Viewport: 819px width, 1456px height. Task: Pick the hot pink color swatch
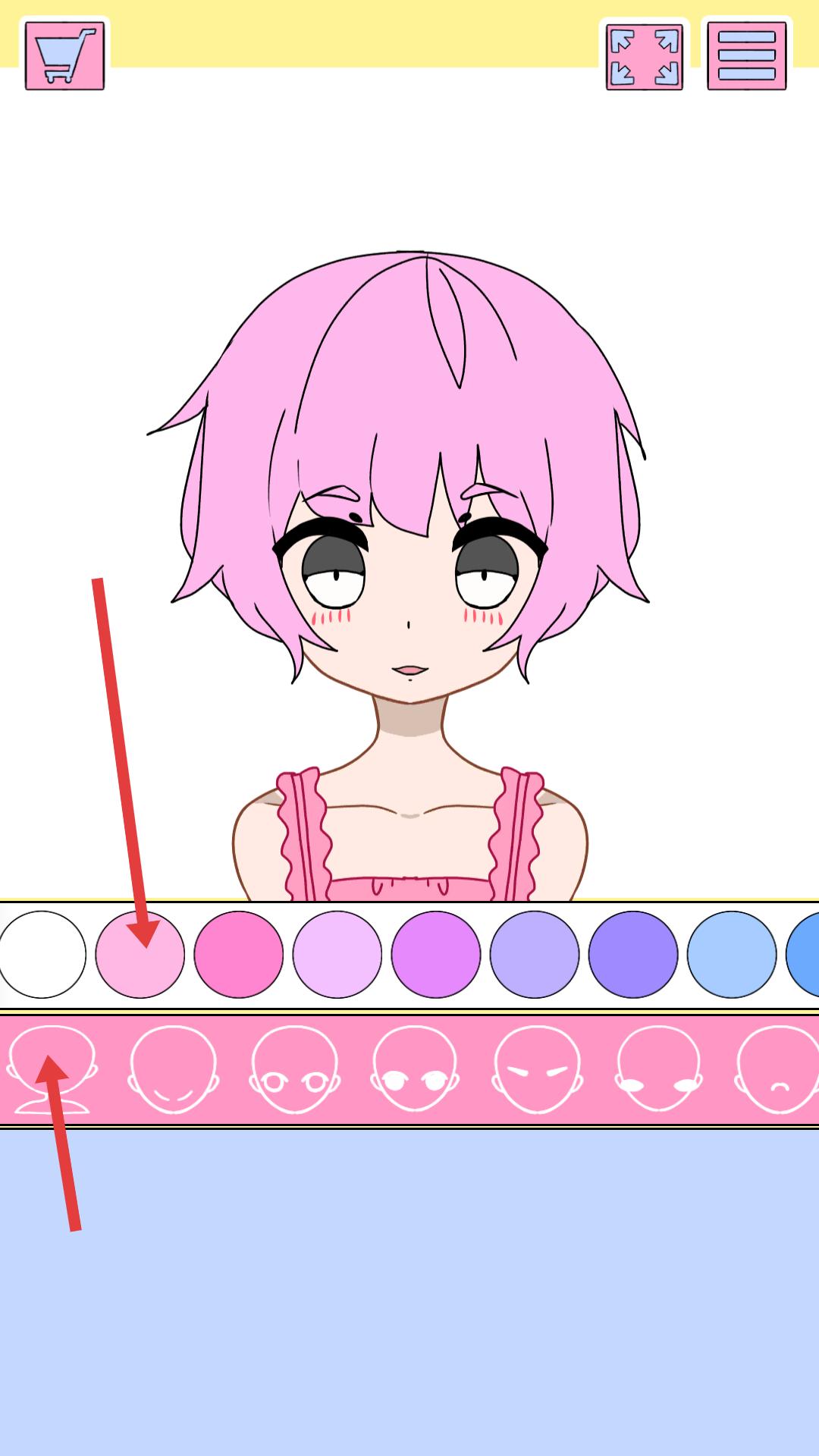[239, 954]
